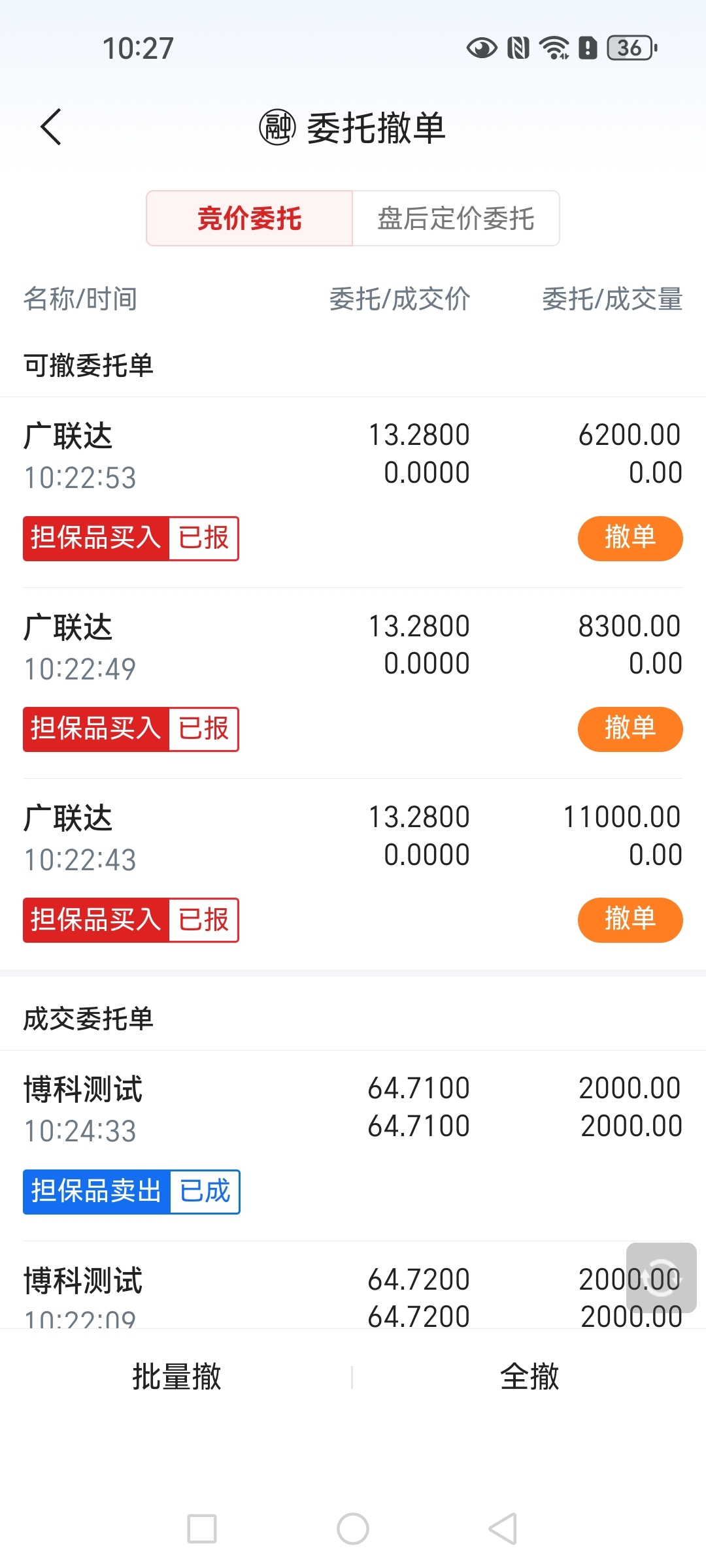
Task: Open the 博科测试 filled order at 10:24:33
Action: (x=353, y=1145)
